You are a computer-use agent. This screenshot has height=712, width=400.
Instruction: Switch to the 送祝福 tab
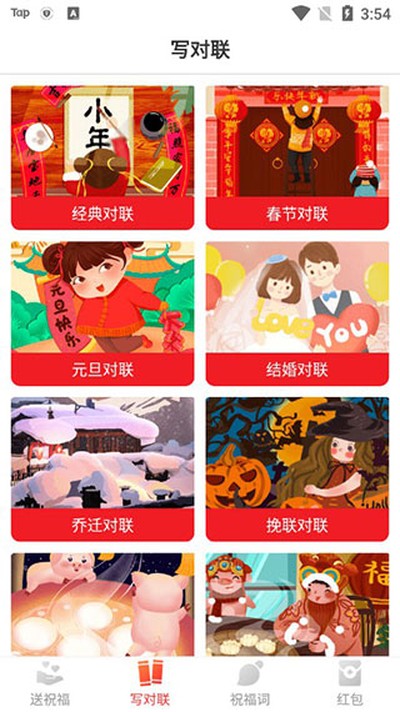click(x=50, y=684)
